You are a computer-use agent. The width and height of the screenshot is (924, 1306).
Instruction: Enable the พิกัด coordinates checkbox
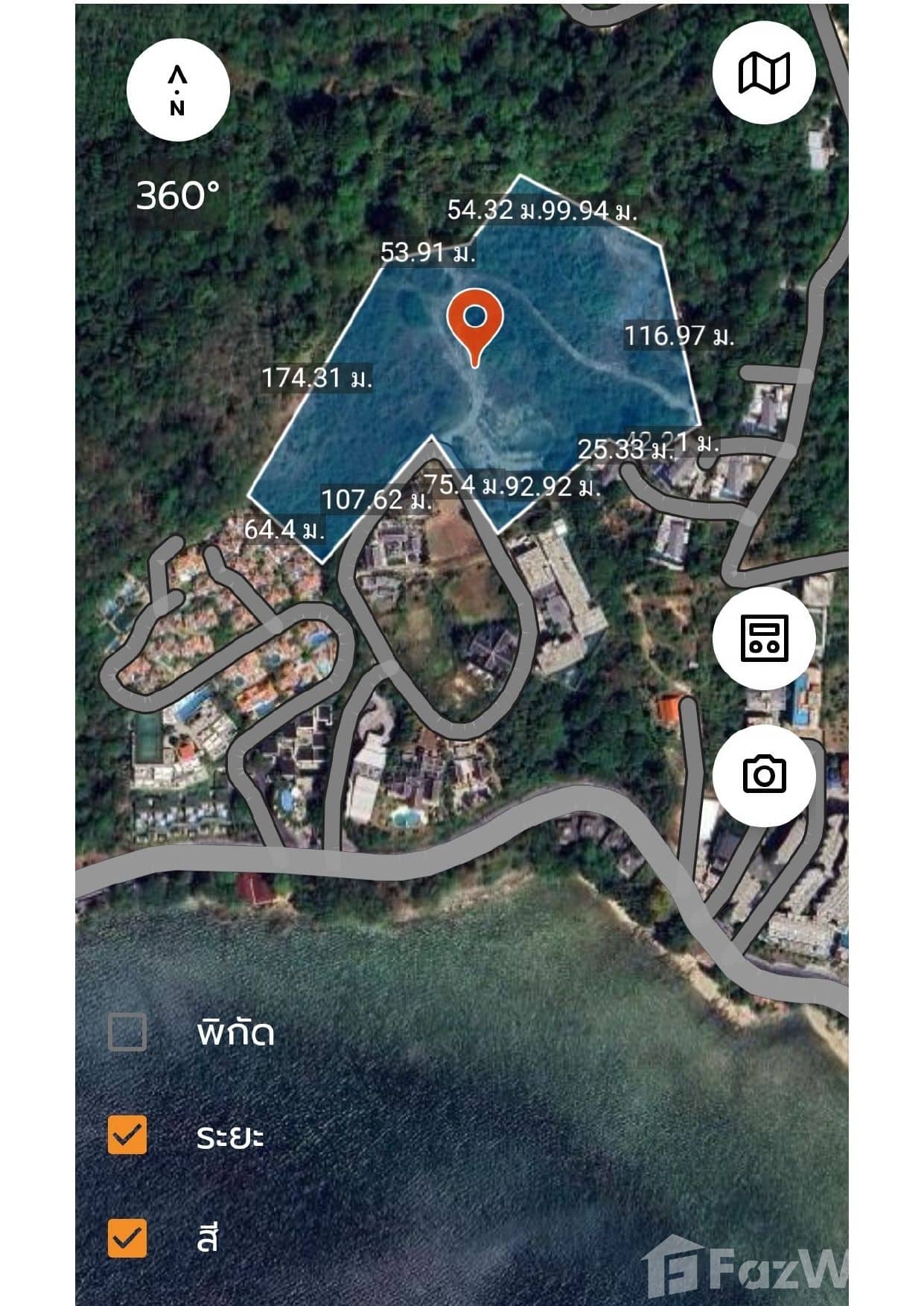pos(127,1033)
